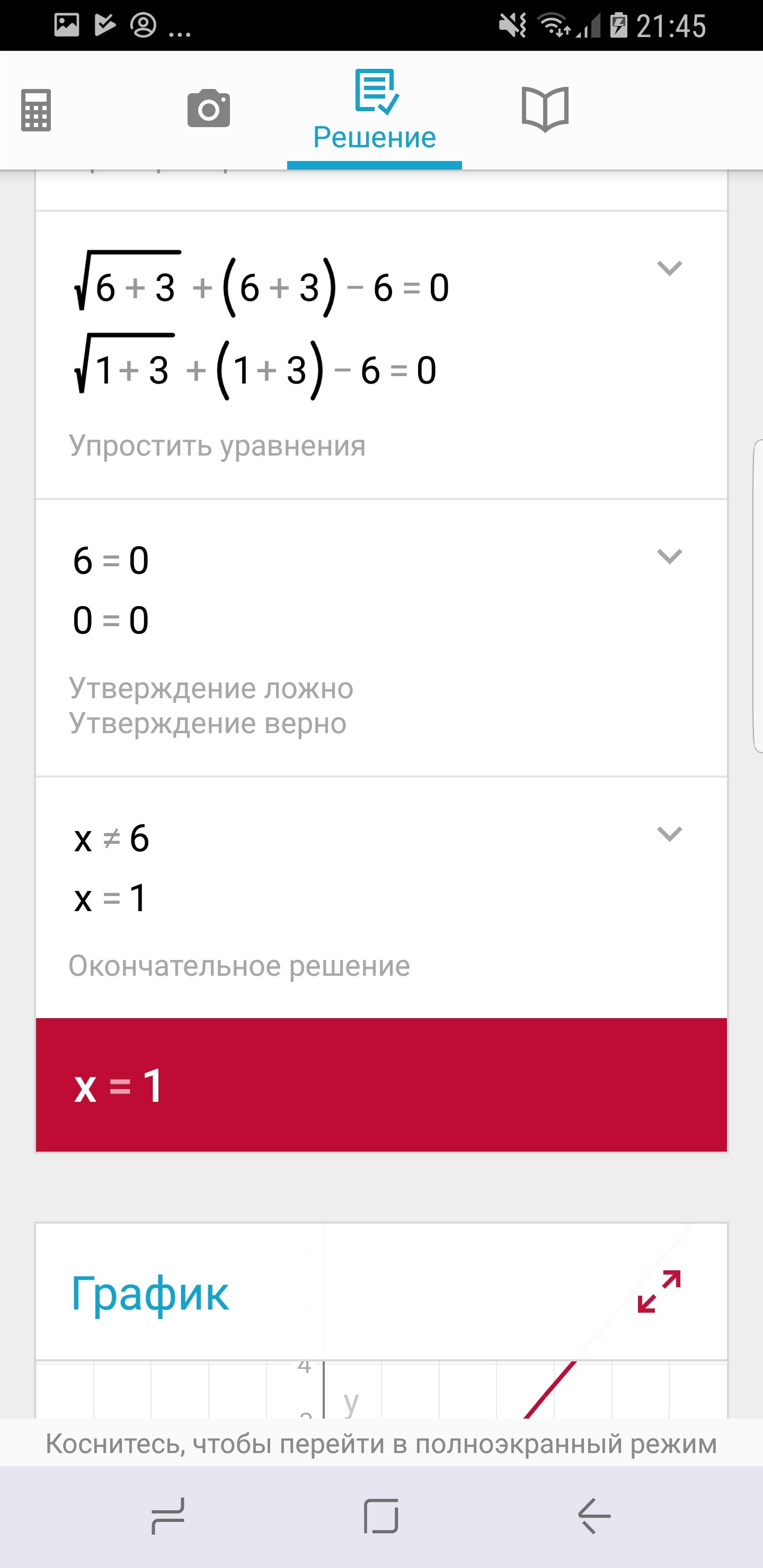Expand the Упростить уравнения step
763x1568 pixels.
click(669, 269)
